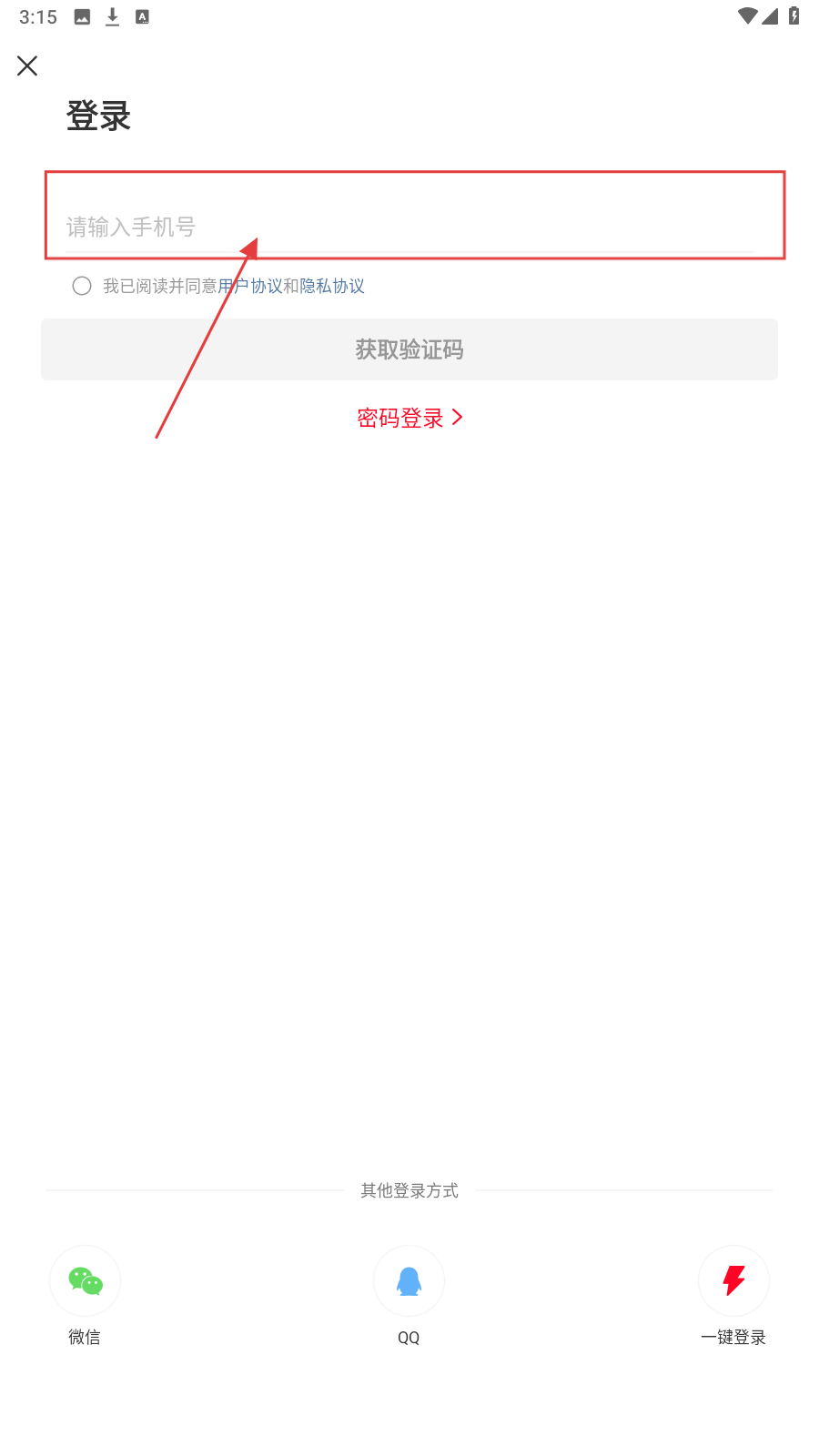The image size is (819, 1456).
Task: Switch to 密码登录
Action: point(409,418)
